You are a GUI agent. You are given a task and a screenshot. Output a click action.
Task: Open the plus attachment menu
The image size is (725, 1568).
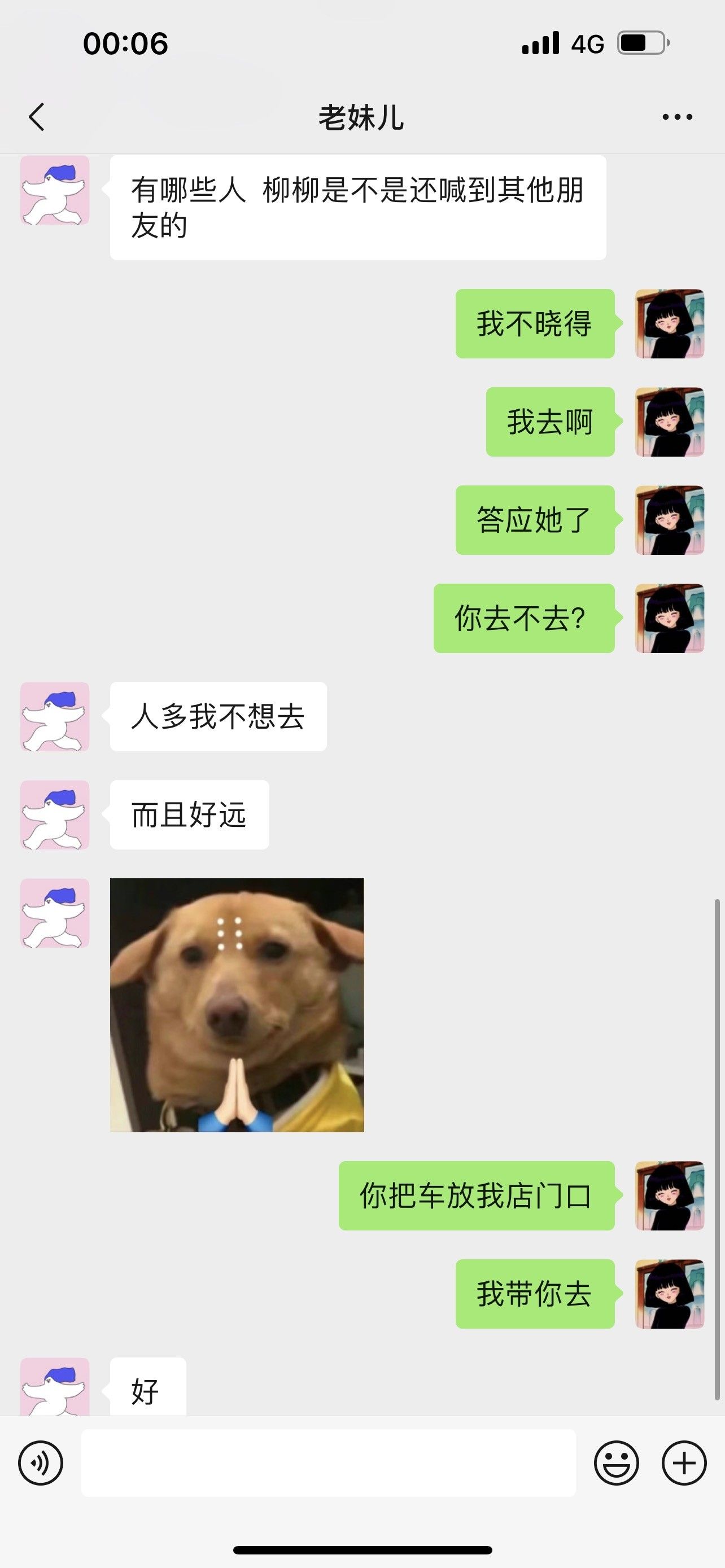pos(684,1462)
